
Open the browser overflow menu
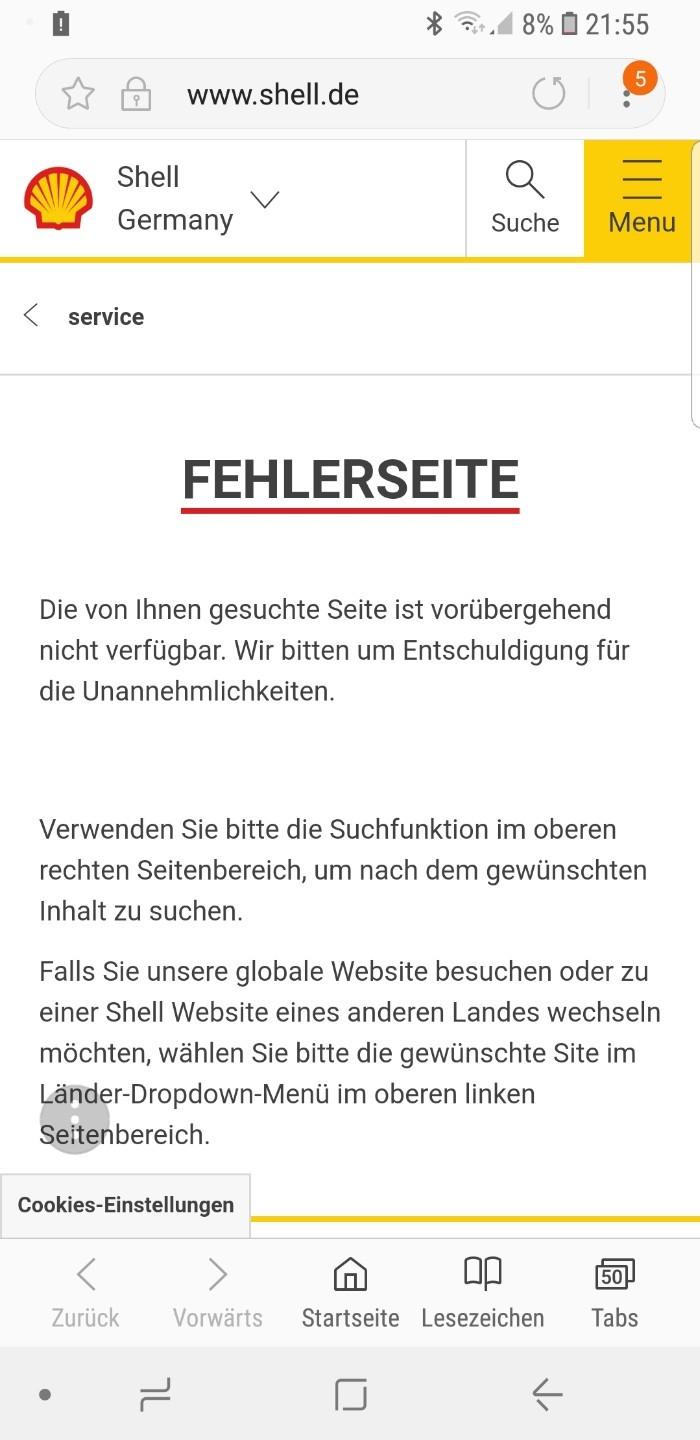pos(628,96)
